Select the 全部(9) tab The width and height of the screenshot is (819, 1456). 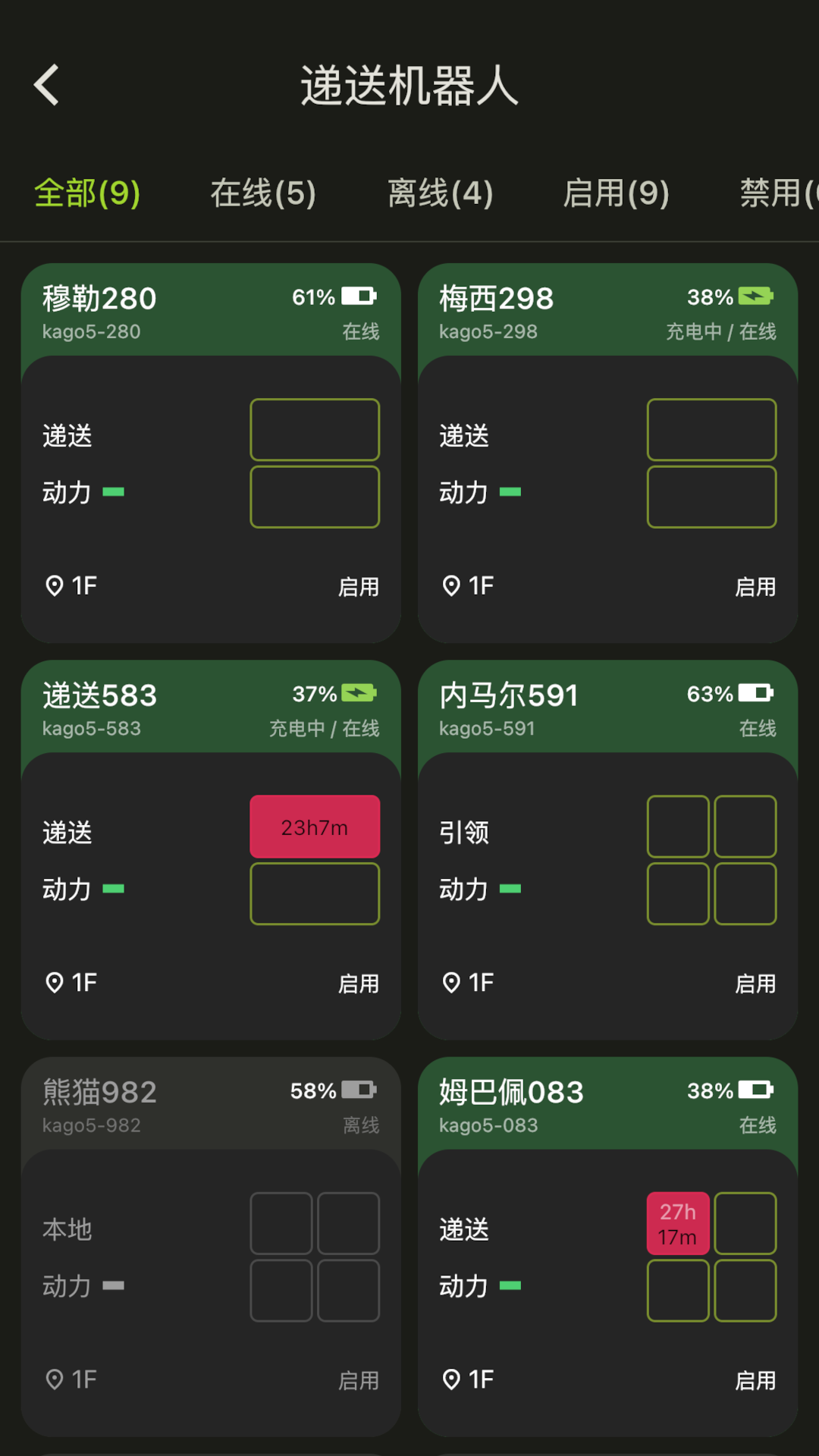click(x=87, y=193)
